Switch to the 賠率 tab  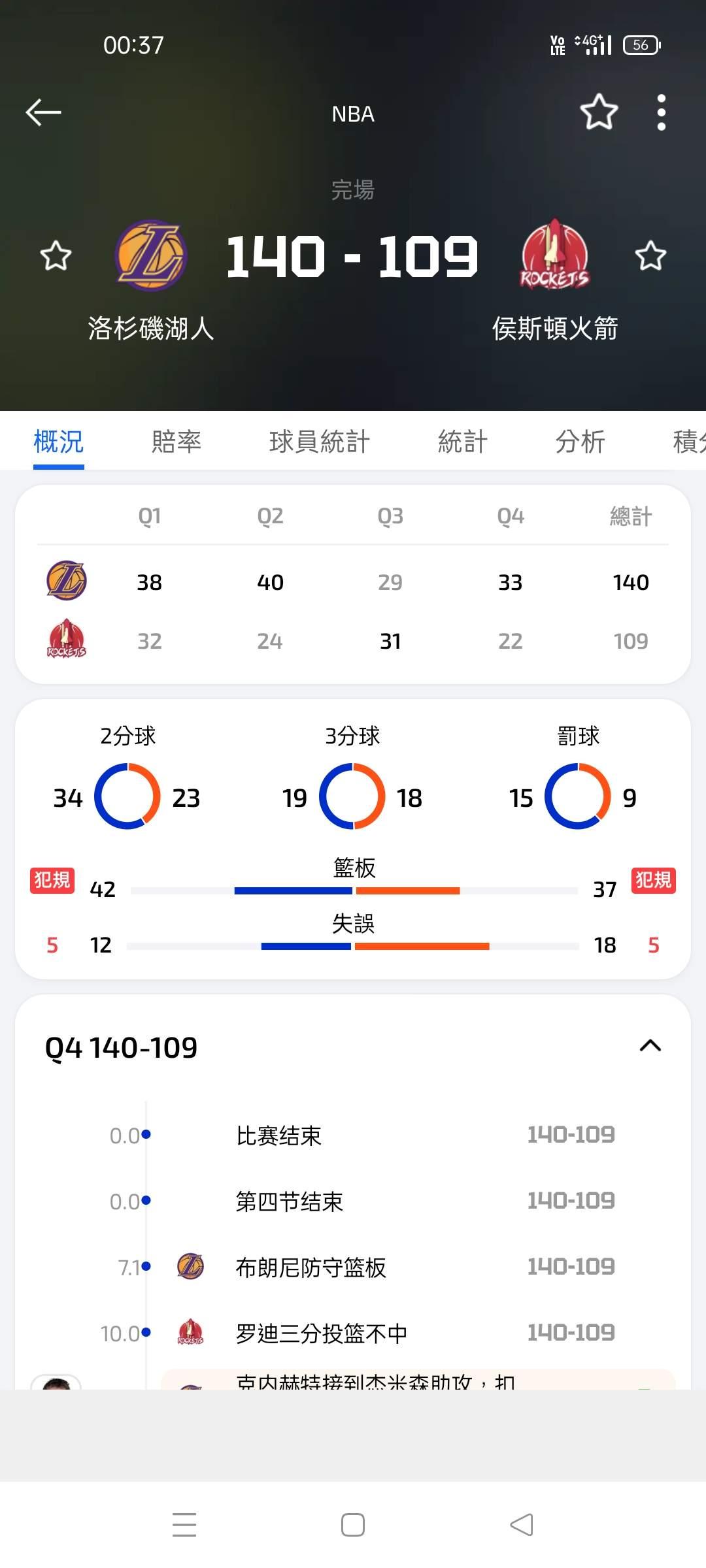[176, 442]
